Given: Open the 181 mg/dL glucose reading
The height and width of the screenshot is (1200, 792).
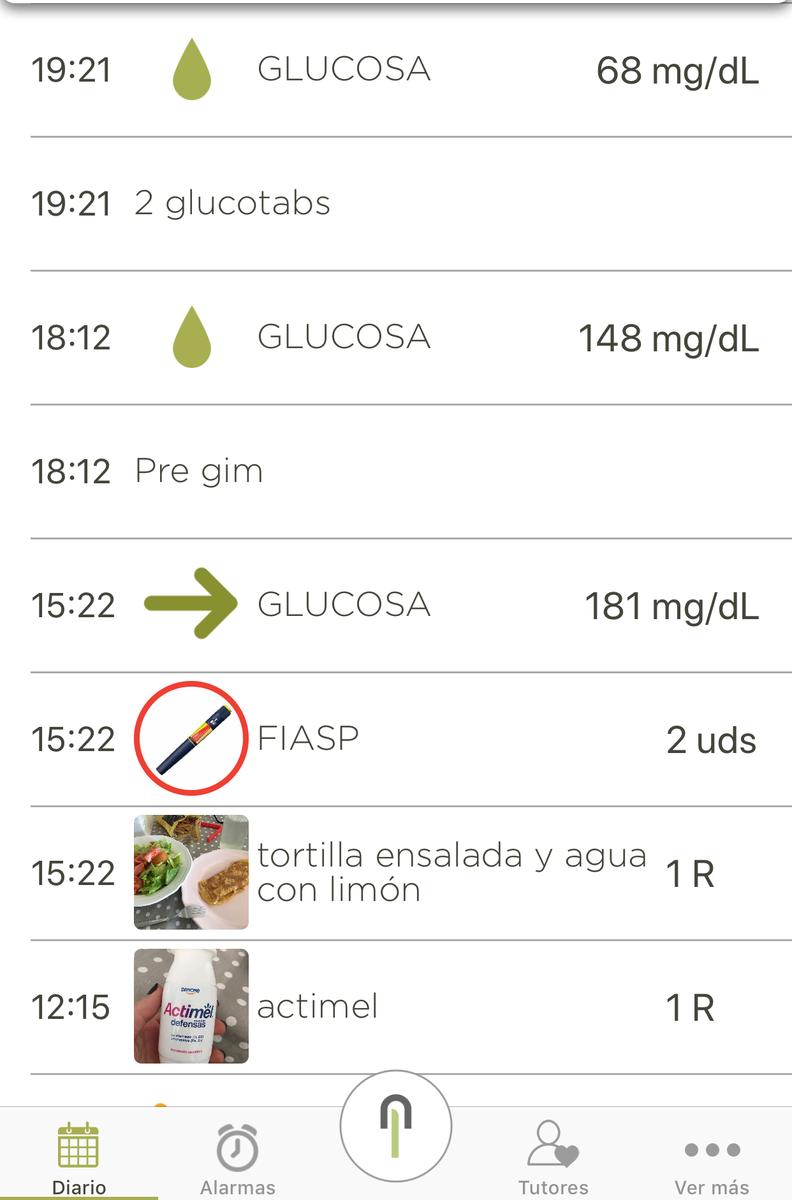Looking at the screenshot, I should 396,605.
